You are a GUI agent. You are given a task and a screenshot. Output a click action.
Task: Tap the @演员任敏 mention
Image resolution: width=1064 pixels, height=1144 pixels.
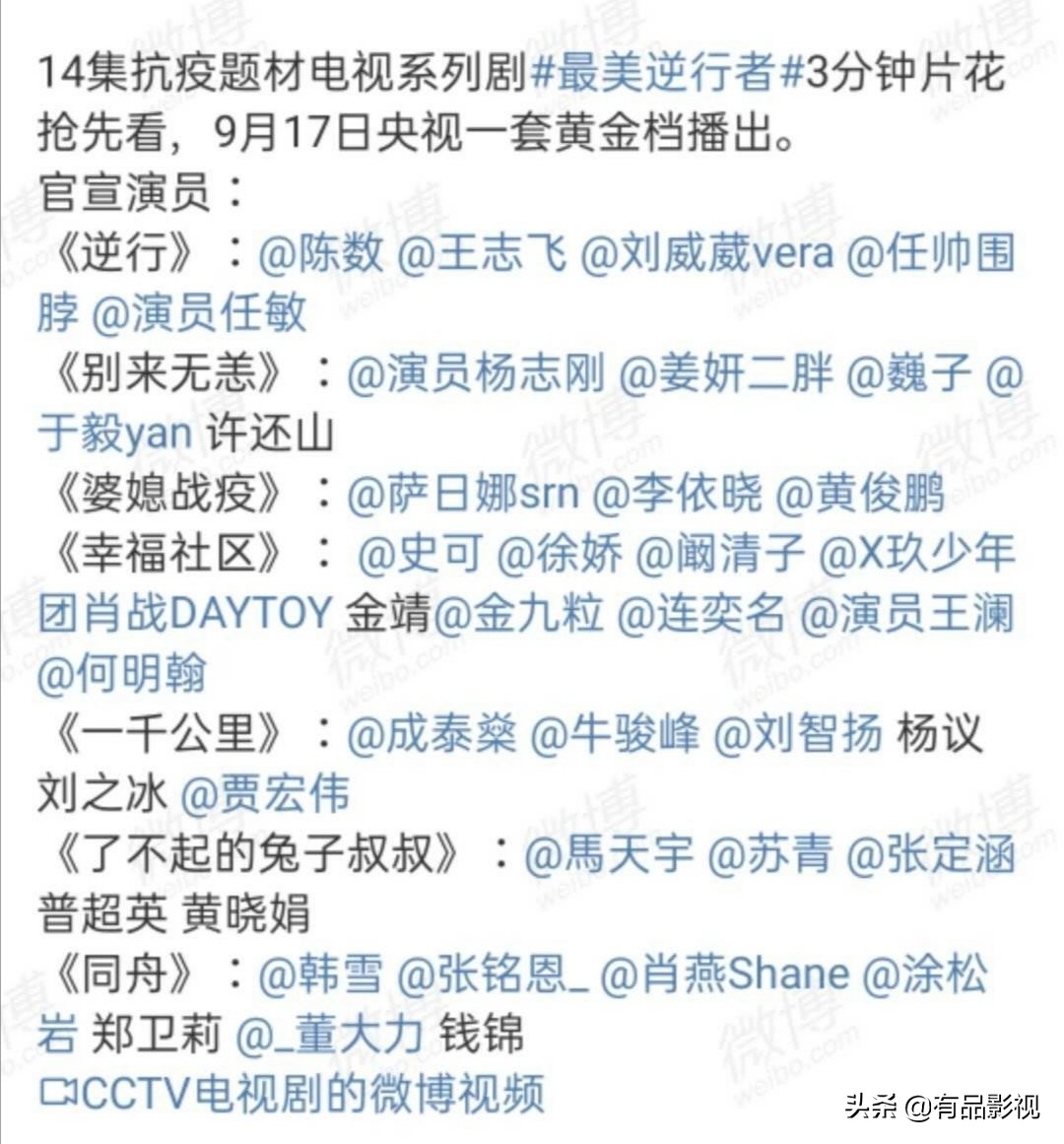[199, 312]
